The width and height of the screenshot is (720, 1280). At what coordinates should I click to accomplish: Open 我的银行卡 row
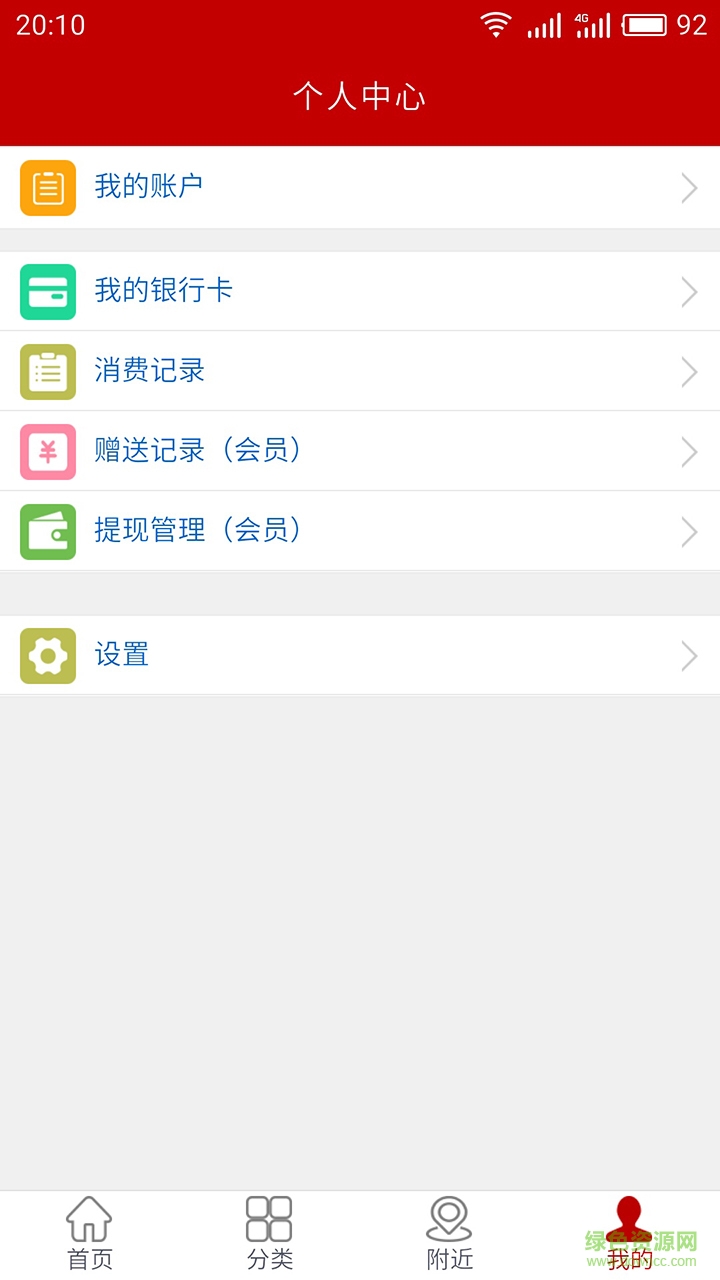coord(360,291)
